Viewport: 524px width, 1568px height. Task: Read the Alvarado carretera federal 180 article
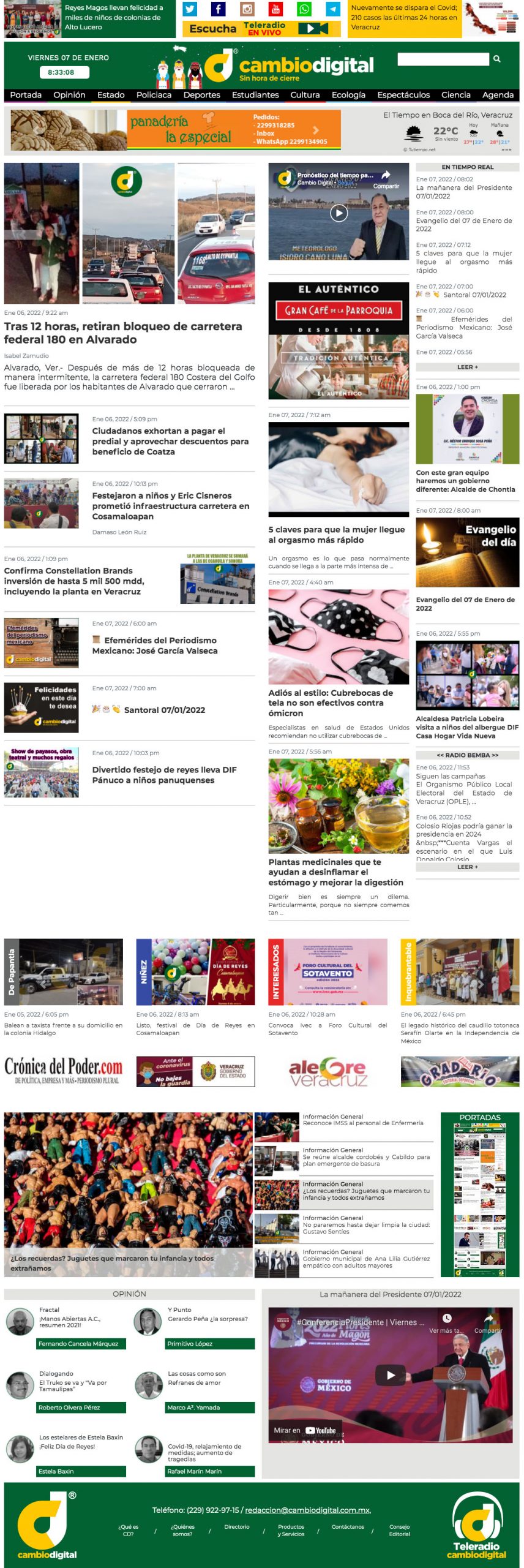tap(122, 333)
